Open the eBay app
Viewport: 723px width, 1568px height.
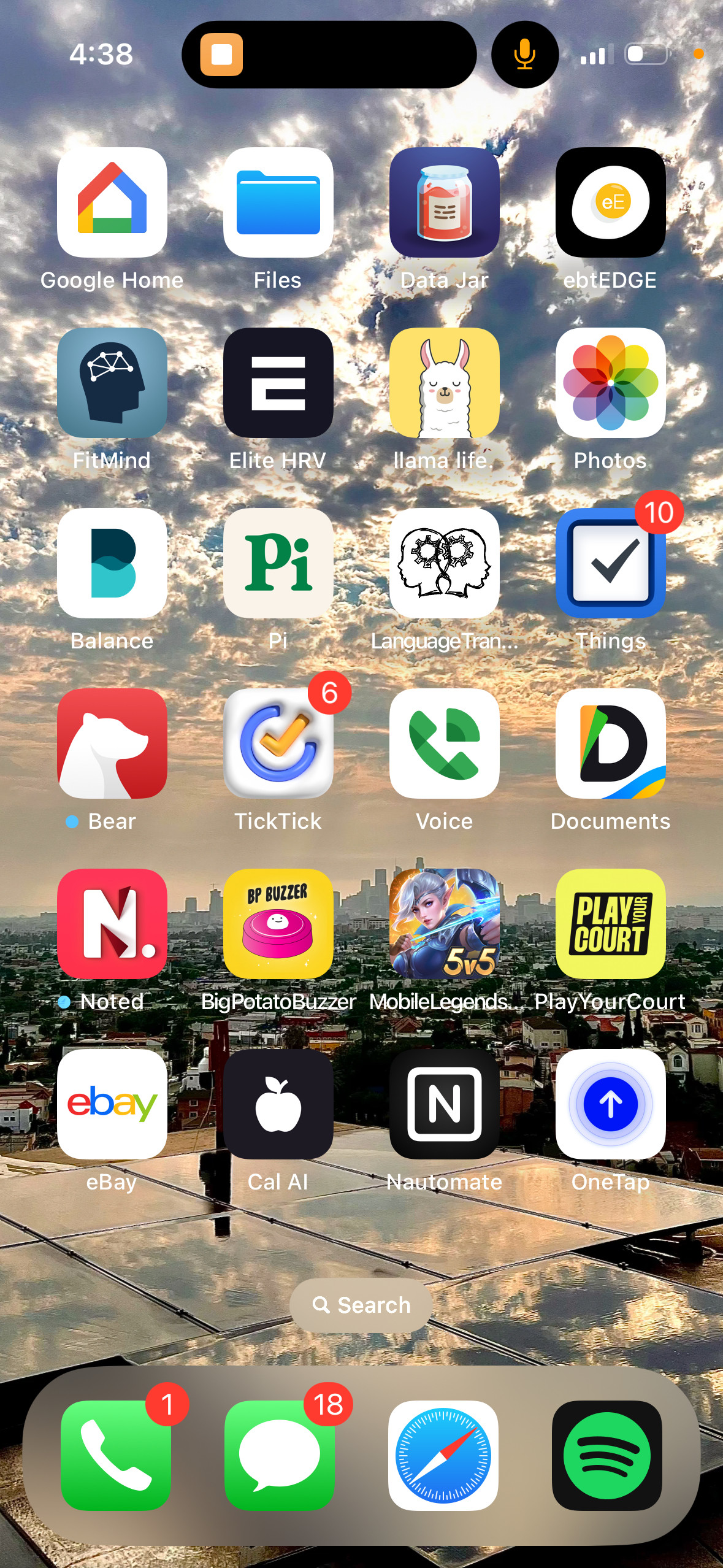click(112, 1104)
